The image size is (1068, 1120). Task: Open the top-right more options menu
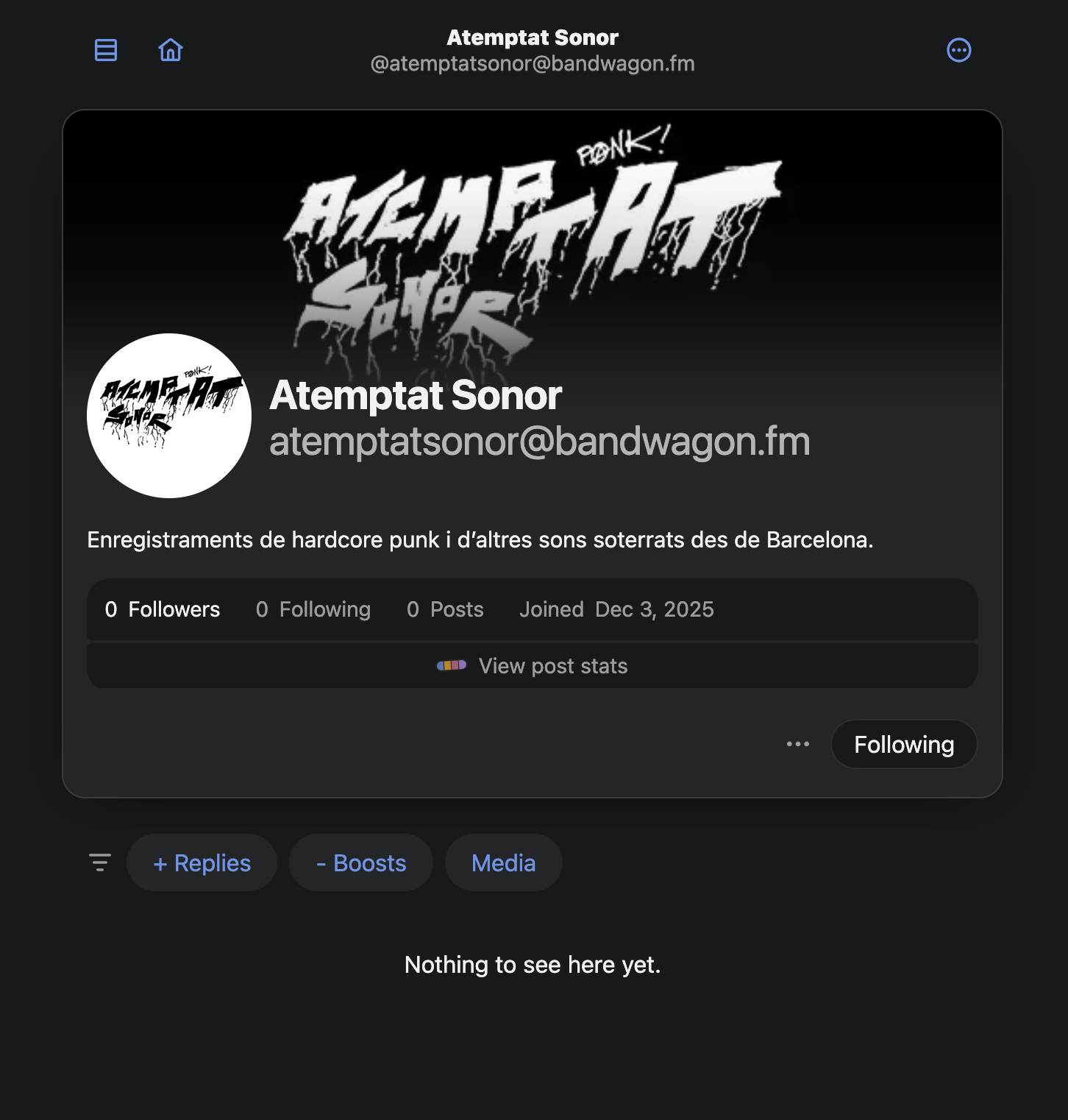958,50
